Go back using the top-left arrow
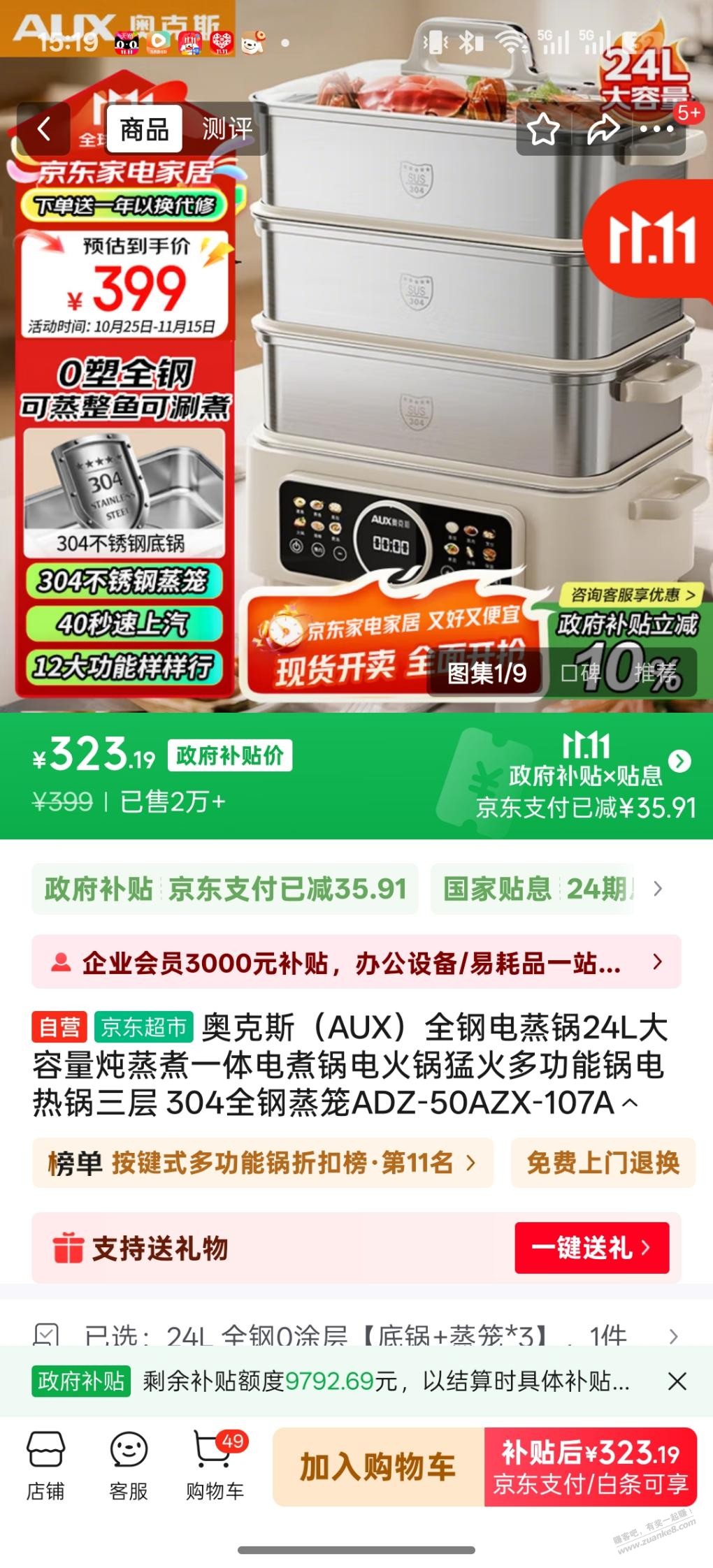This screenshot has width=713, height=1568. click(43, 129)
